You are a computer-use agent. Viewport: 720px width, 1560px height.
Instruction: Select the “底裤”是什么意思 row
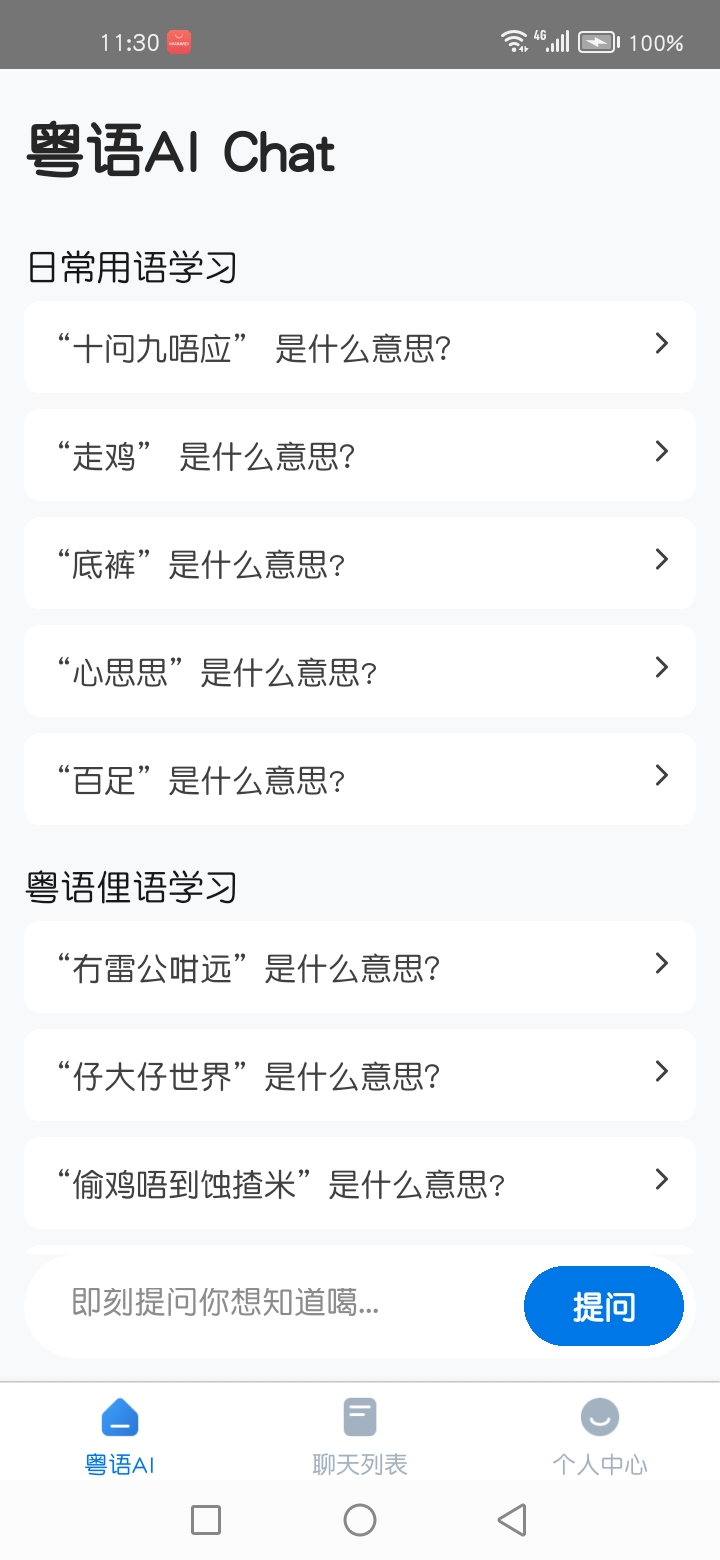point(359,563)
